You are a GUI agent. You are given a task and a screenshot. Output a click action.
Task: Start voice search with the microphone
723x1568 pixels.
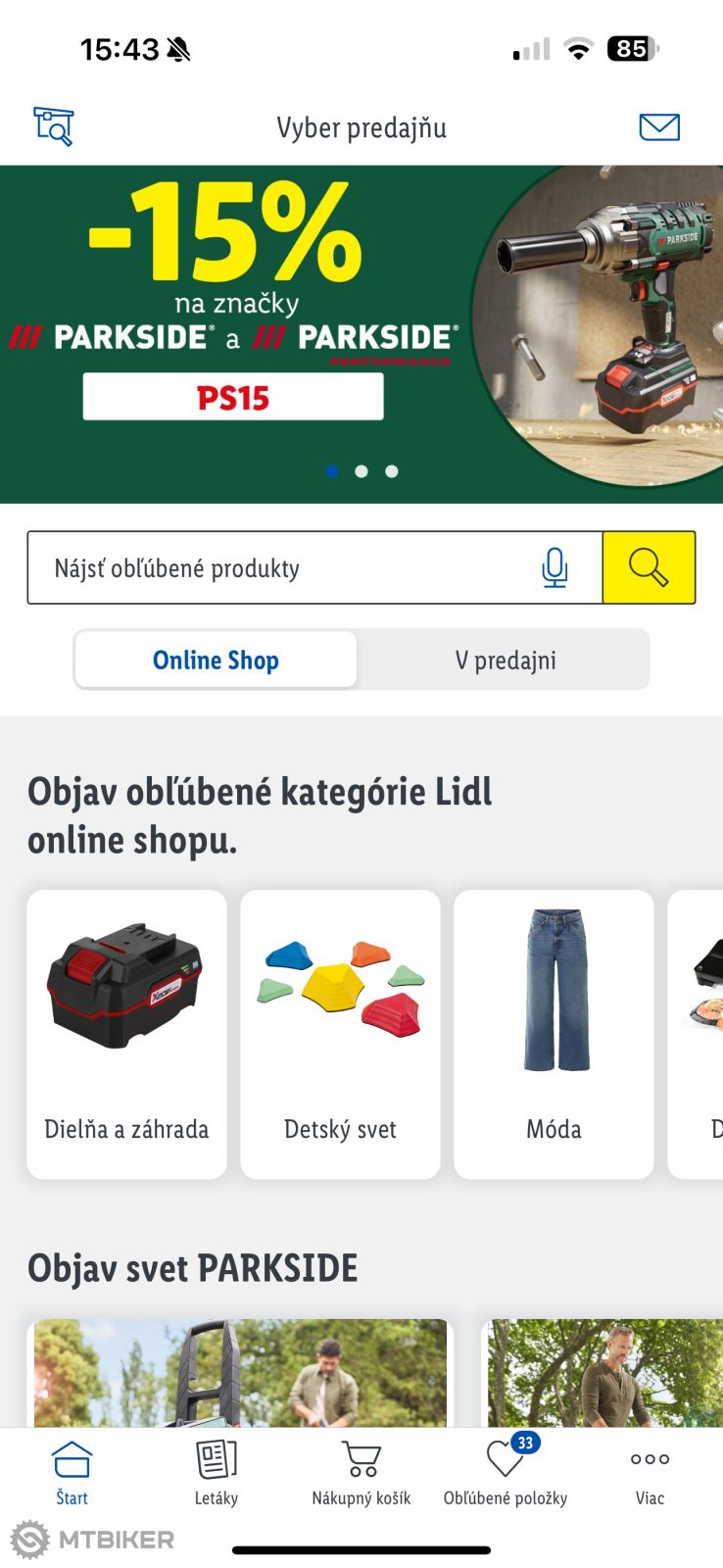554,567
